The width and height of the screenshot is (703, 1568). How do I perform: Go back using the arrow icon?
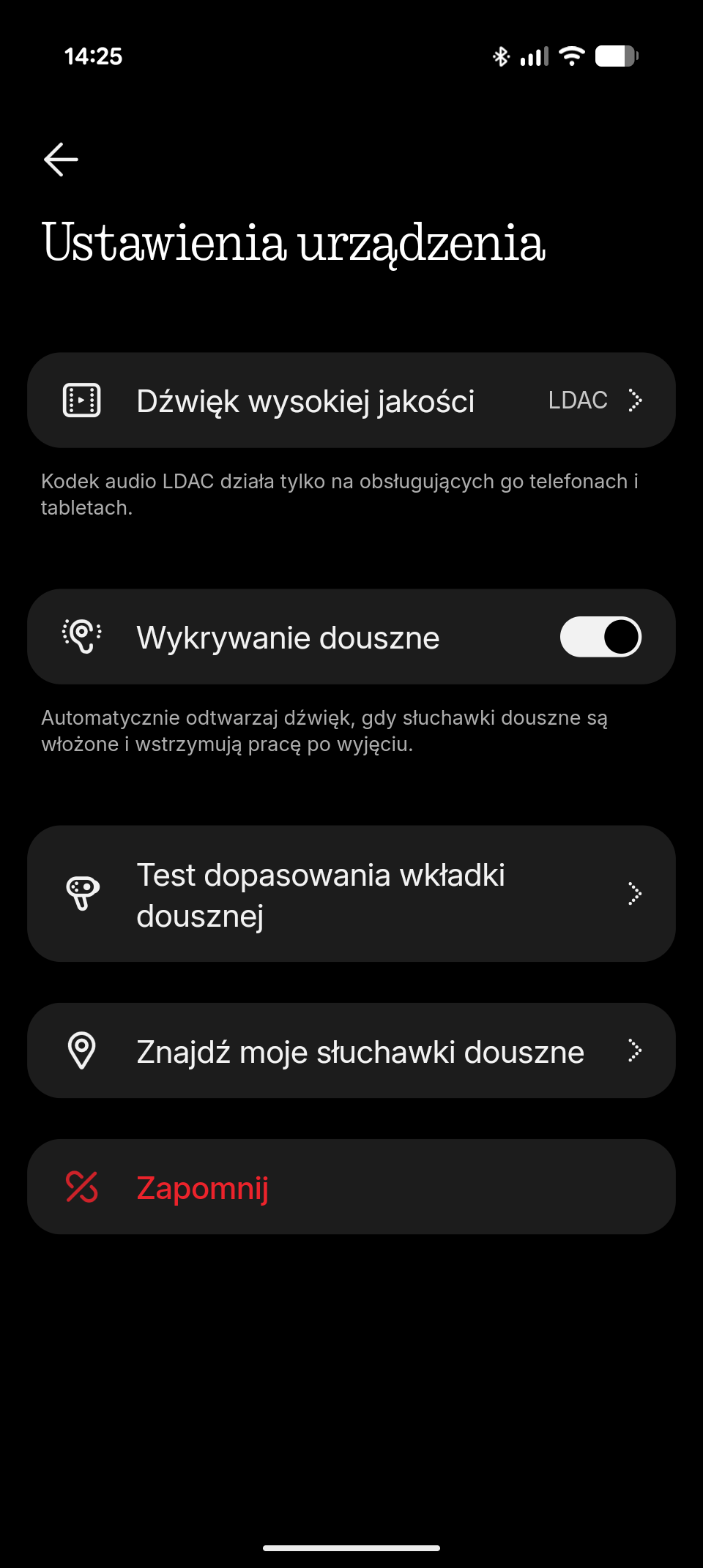pos(61,160)
